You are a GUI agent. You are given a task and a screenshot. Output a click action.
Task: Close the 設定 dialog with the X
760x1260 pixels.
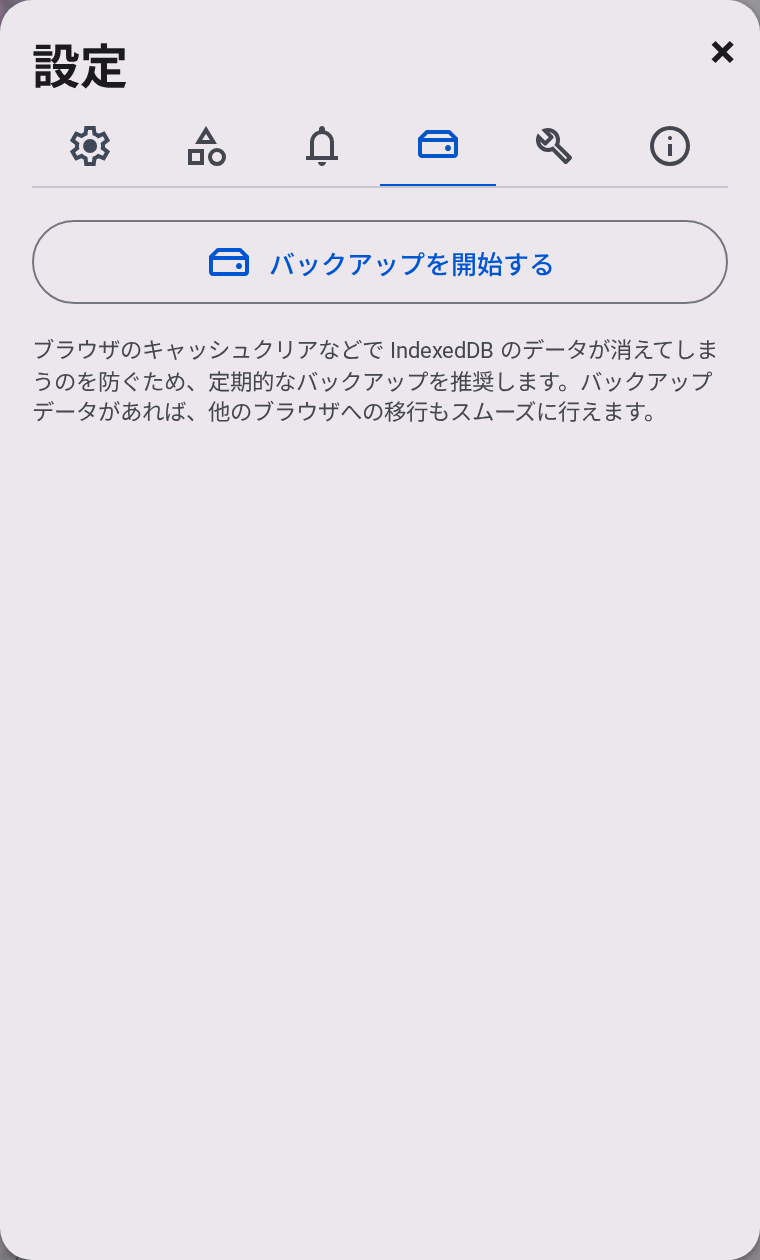point(722,52)
